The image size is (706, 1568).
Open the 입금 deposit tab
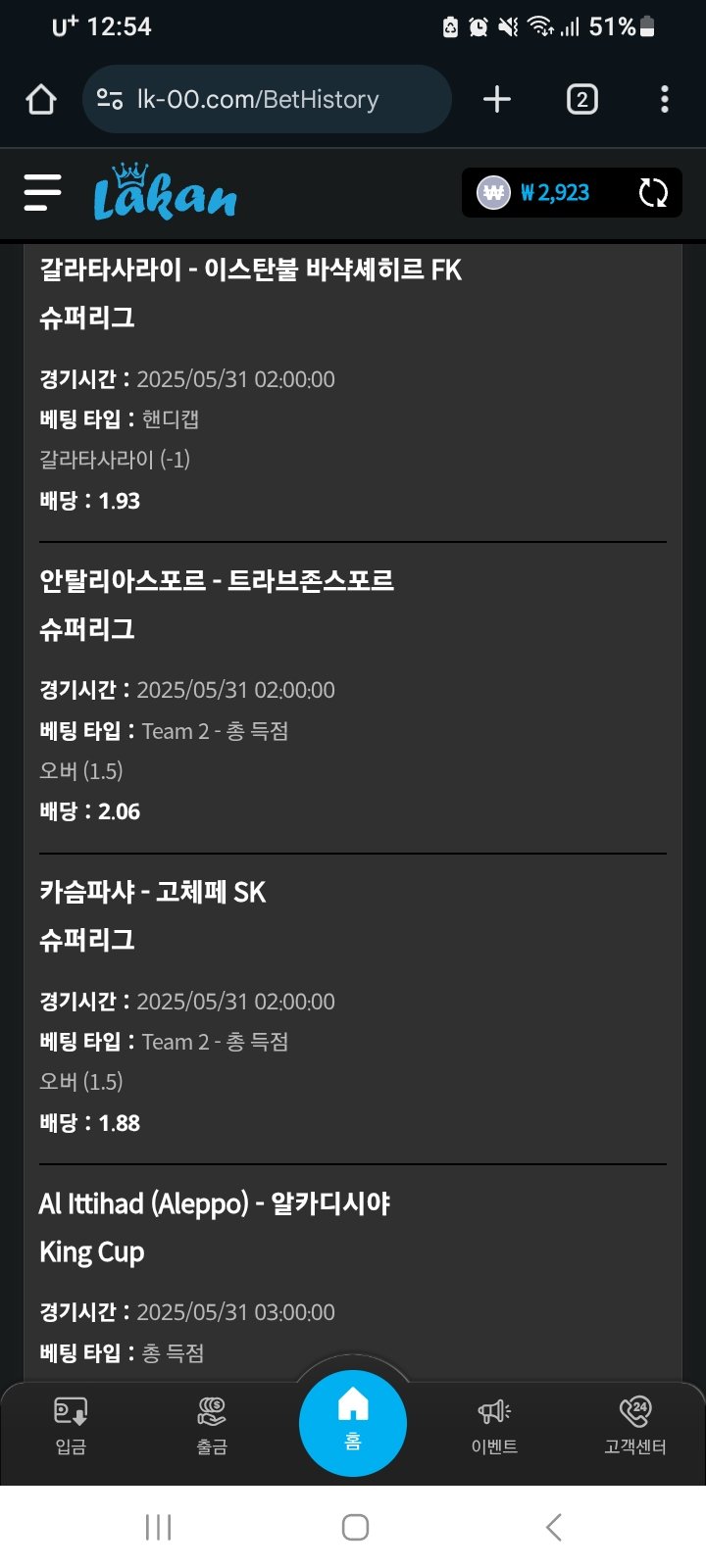pyautogui.click(x=71, y=1426)
